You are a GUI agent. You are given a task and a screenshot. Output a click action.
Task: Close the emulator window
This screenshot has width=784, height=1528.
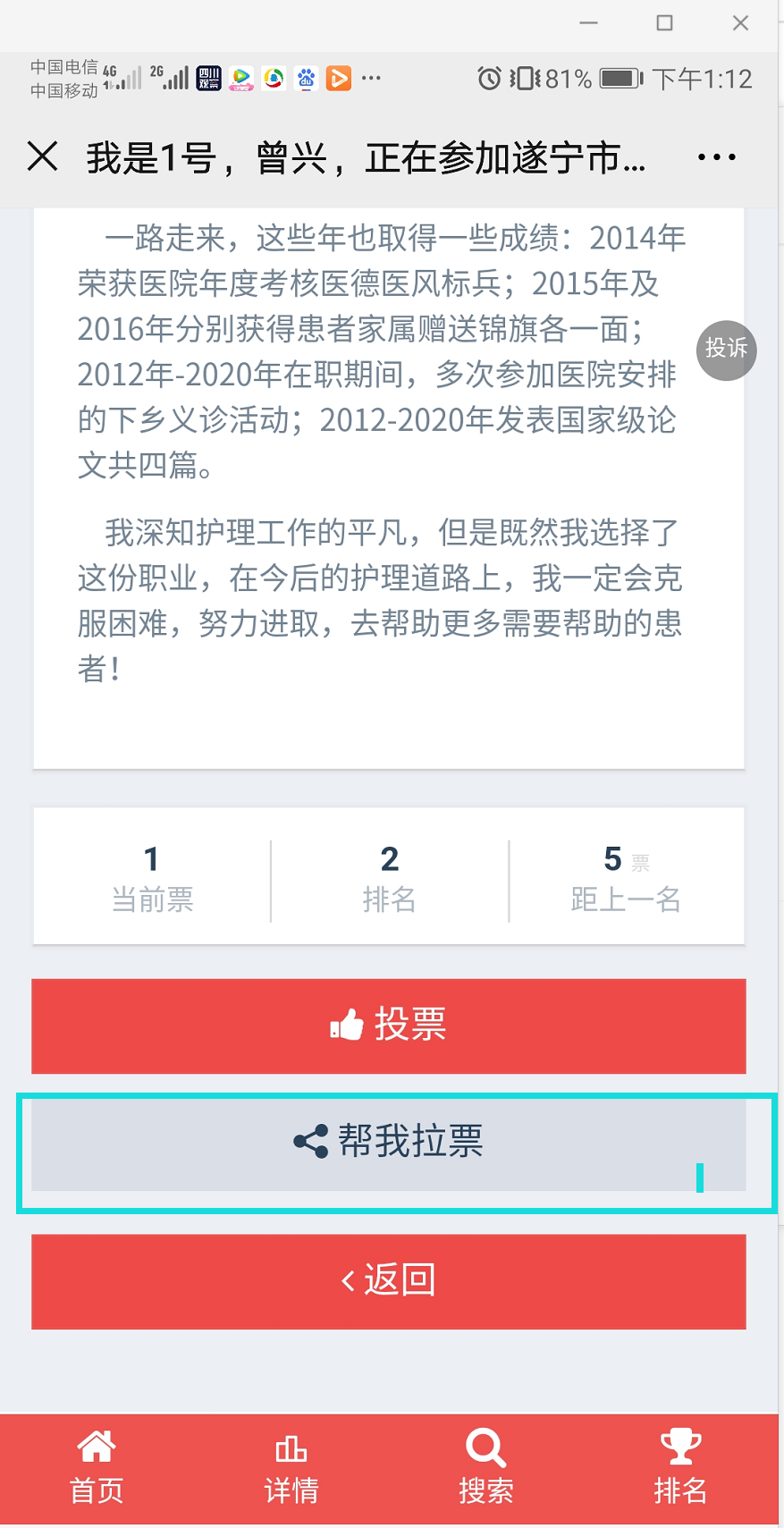tap(740, 23)
